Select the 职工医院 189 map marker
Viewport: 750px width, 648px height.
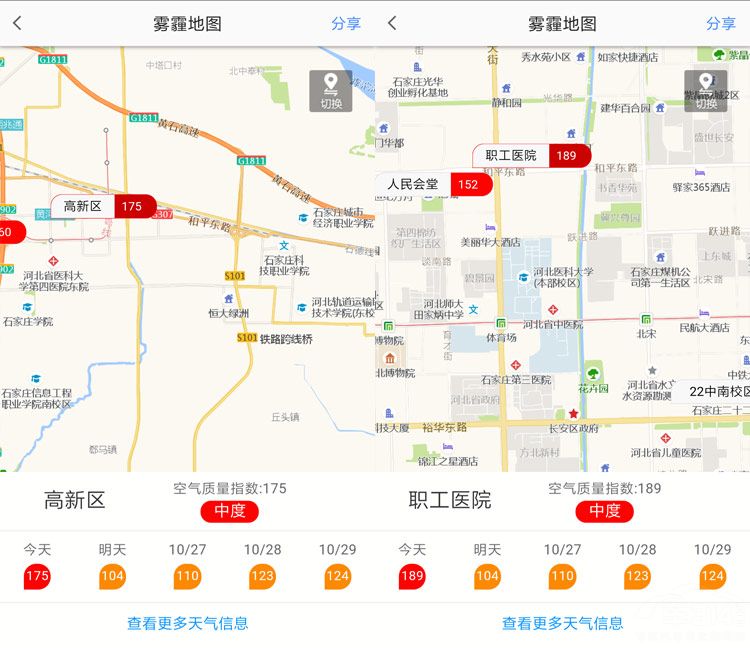coord(531,156)
